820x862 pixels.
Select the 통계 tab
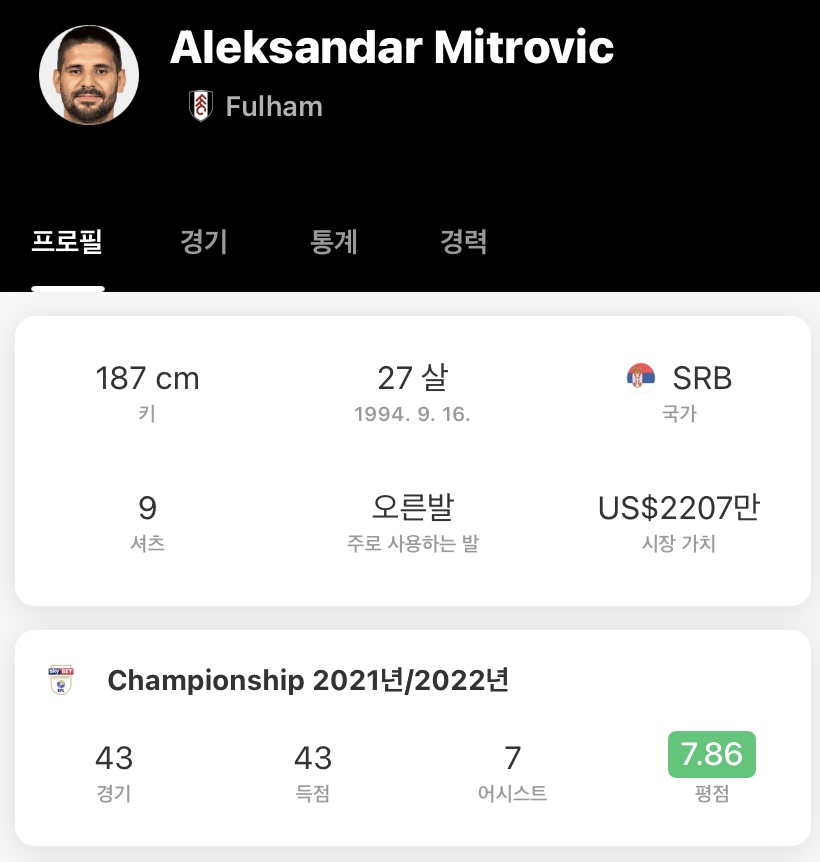tap(334, 242)
